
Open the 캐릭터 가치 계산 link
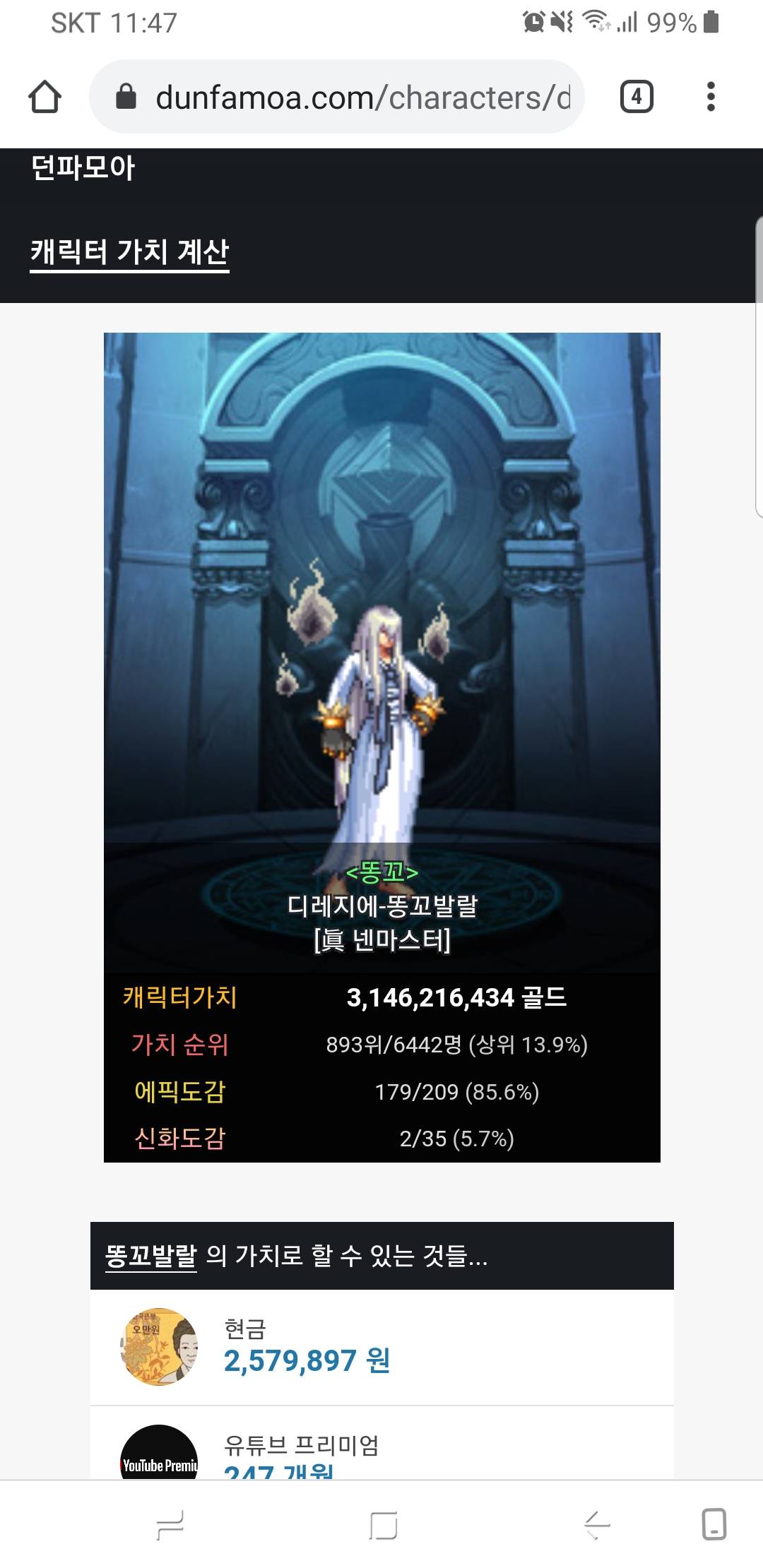(129, 252)
